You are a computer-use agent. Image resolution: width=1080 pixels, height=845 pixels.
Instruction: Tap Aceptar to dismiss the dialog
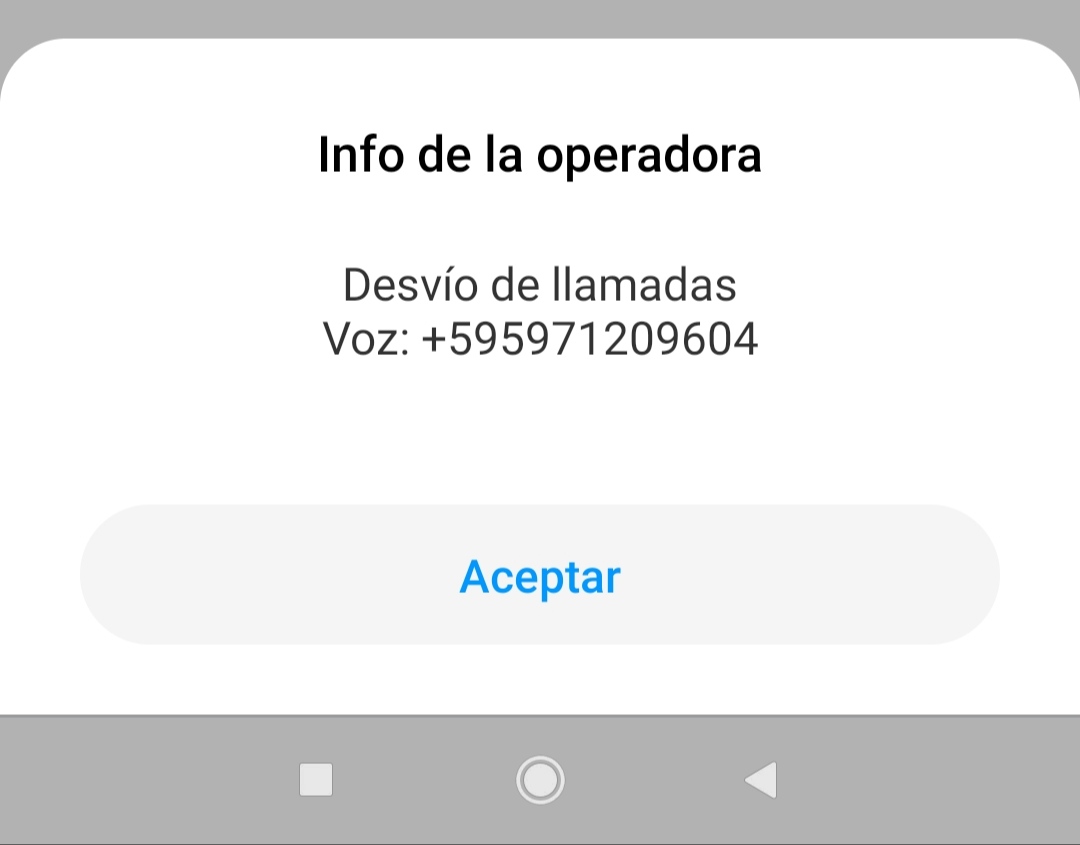pyautogui.click(x=540, y=576)
